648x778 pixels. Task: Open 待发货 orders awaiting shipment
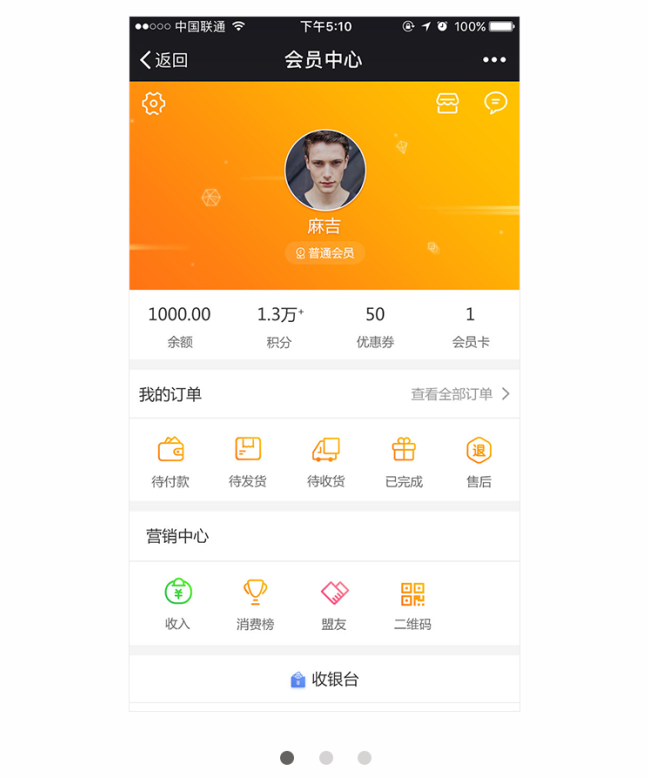coord(248,461)
